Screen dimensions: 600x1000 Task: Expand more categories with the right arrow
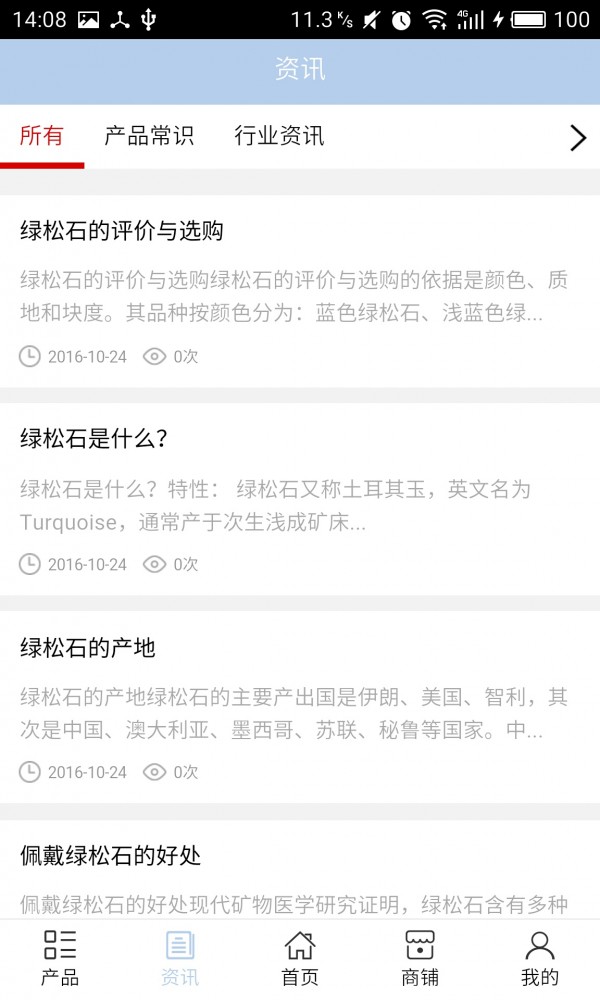click(578, 137)
